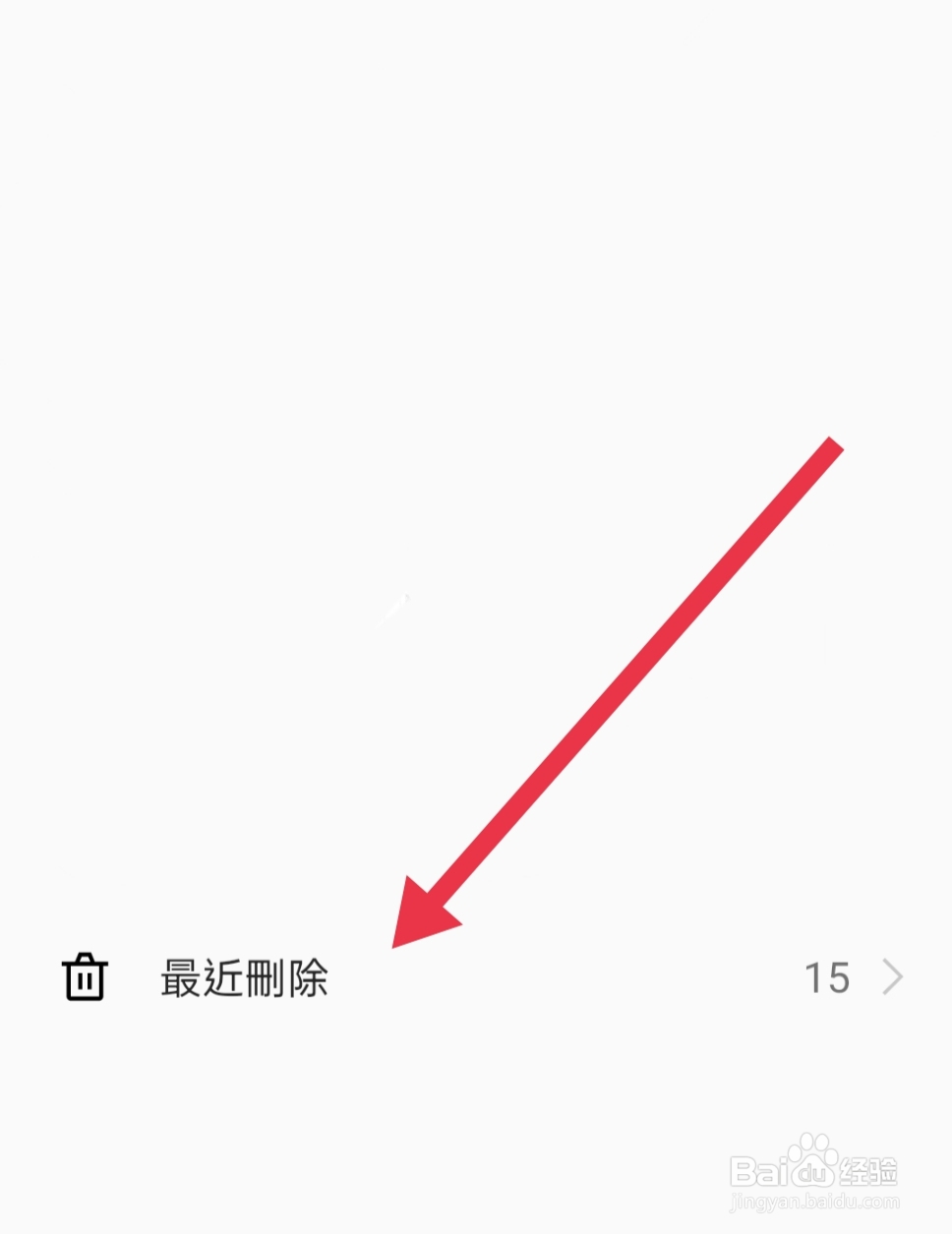
Task: Click the 最近删除 text label
Action: (244, 977)
